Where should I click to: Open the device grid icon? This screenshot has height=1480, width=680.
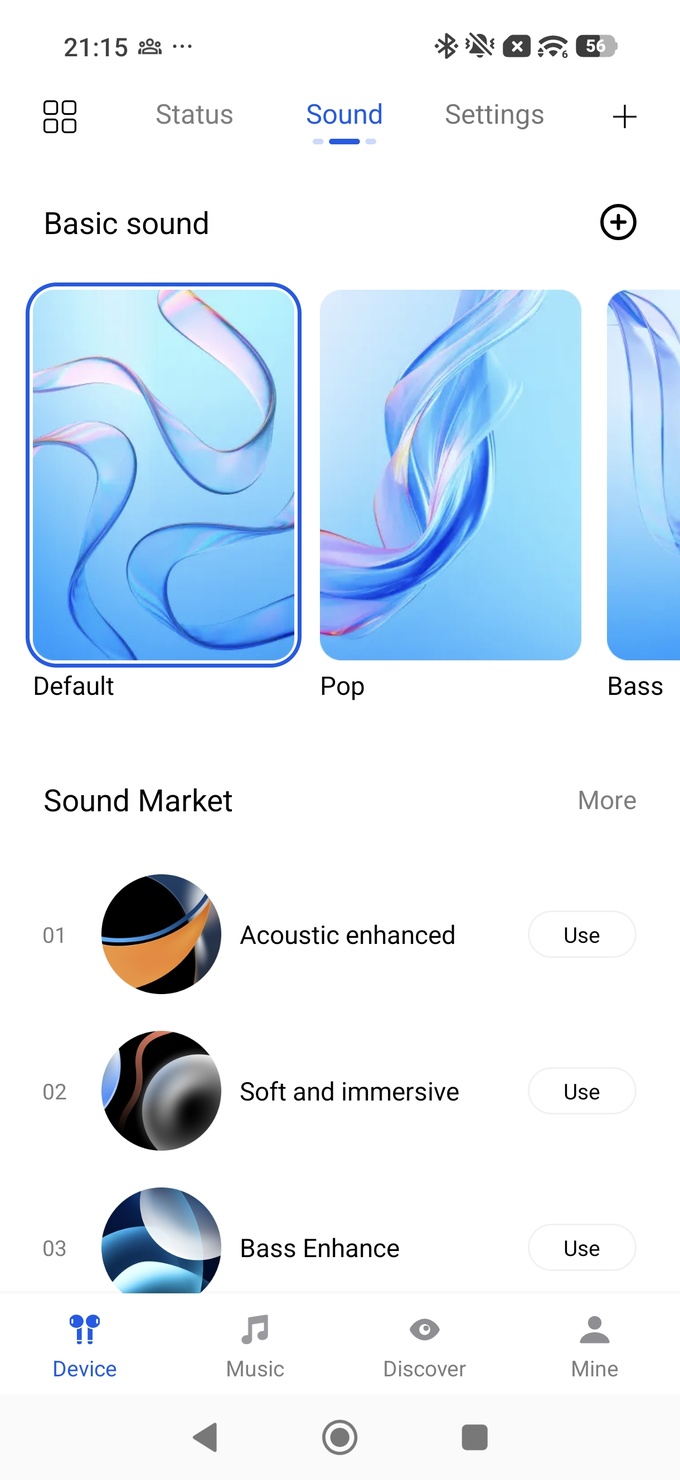(x=60, y=116)
